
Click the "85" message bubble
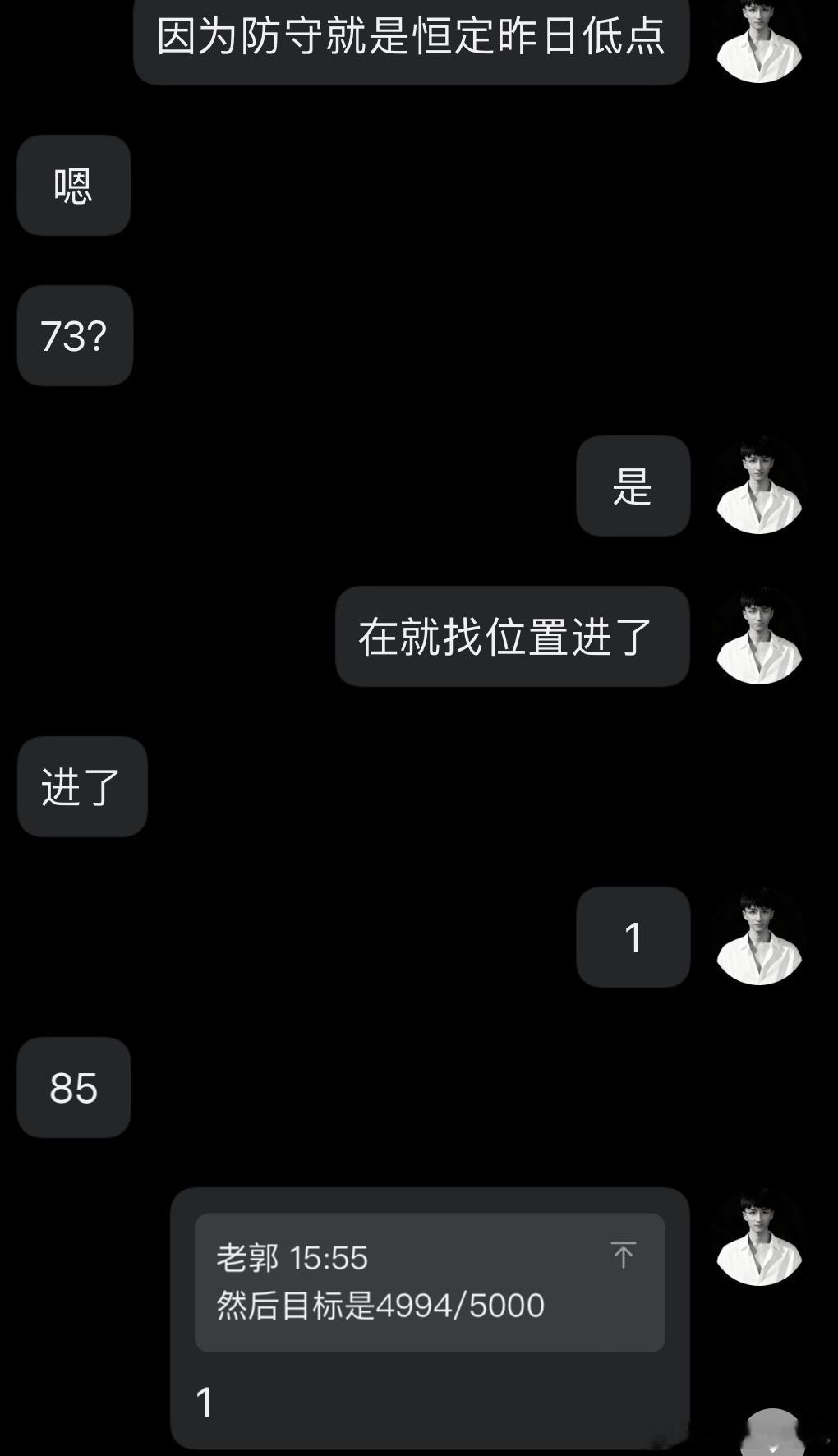[73, 1088]
